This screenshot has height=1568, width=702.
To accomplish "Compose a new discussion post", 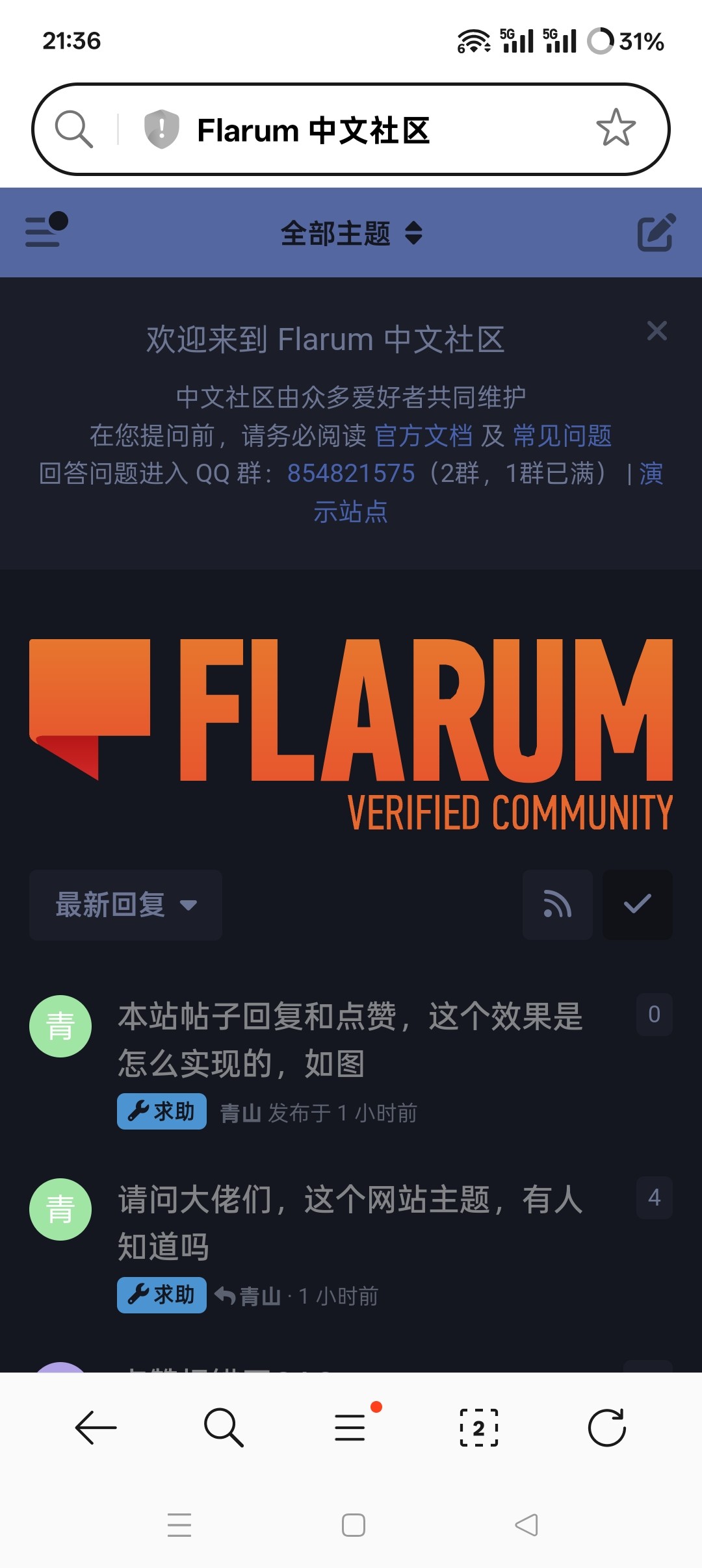I will 656,232.
